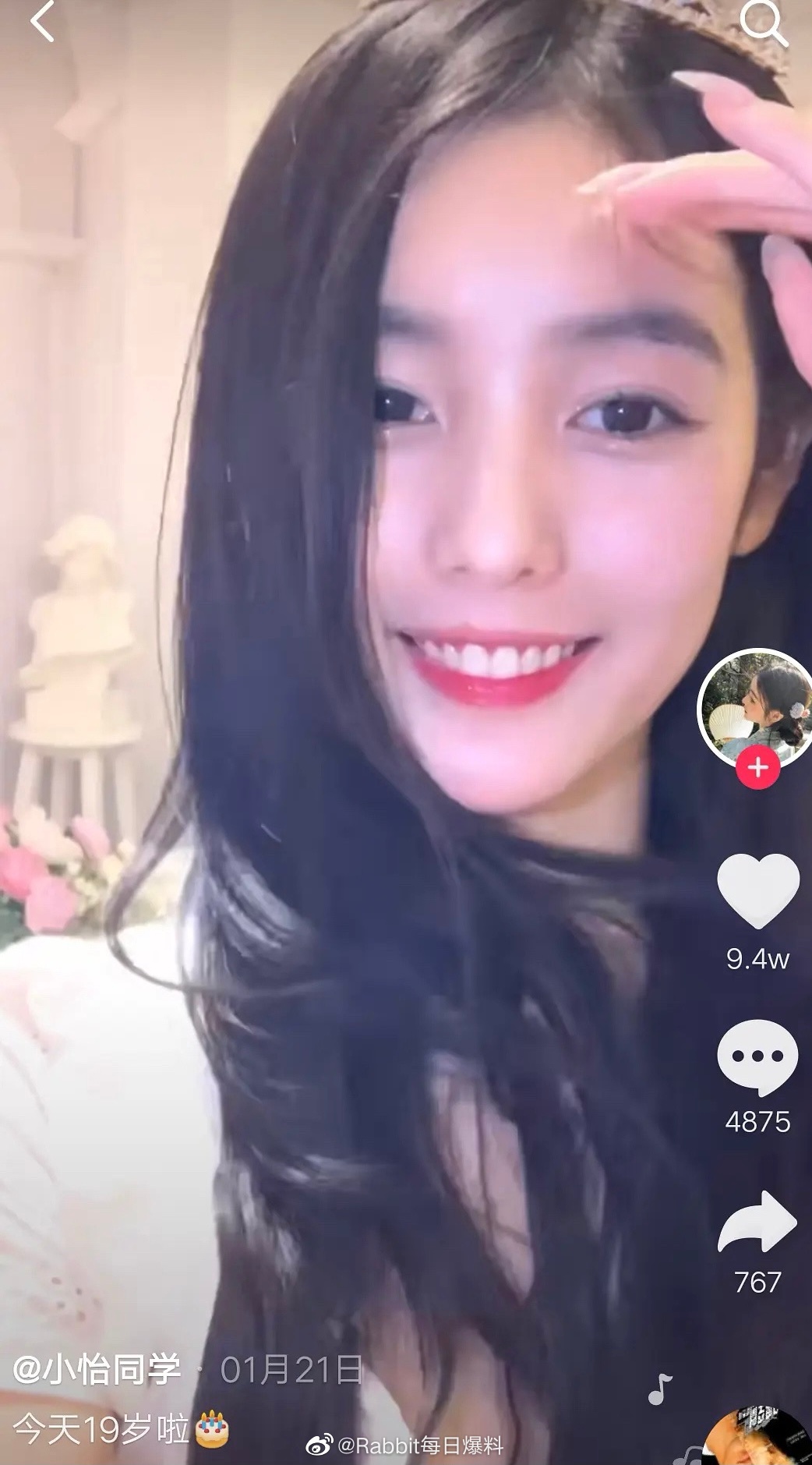Open the comments with 4875 replies
The width and height of the screenshot is (812, 1465).
click(x=757, y=1056)
